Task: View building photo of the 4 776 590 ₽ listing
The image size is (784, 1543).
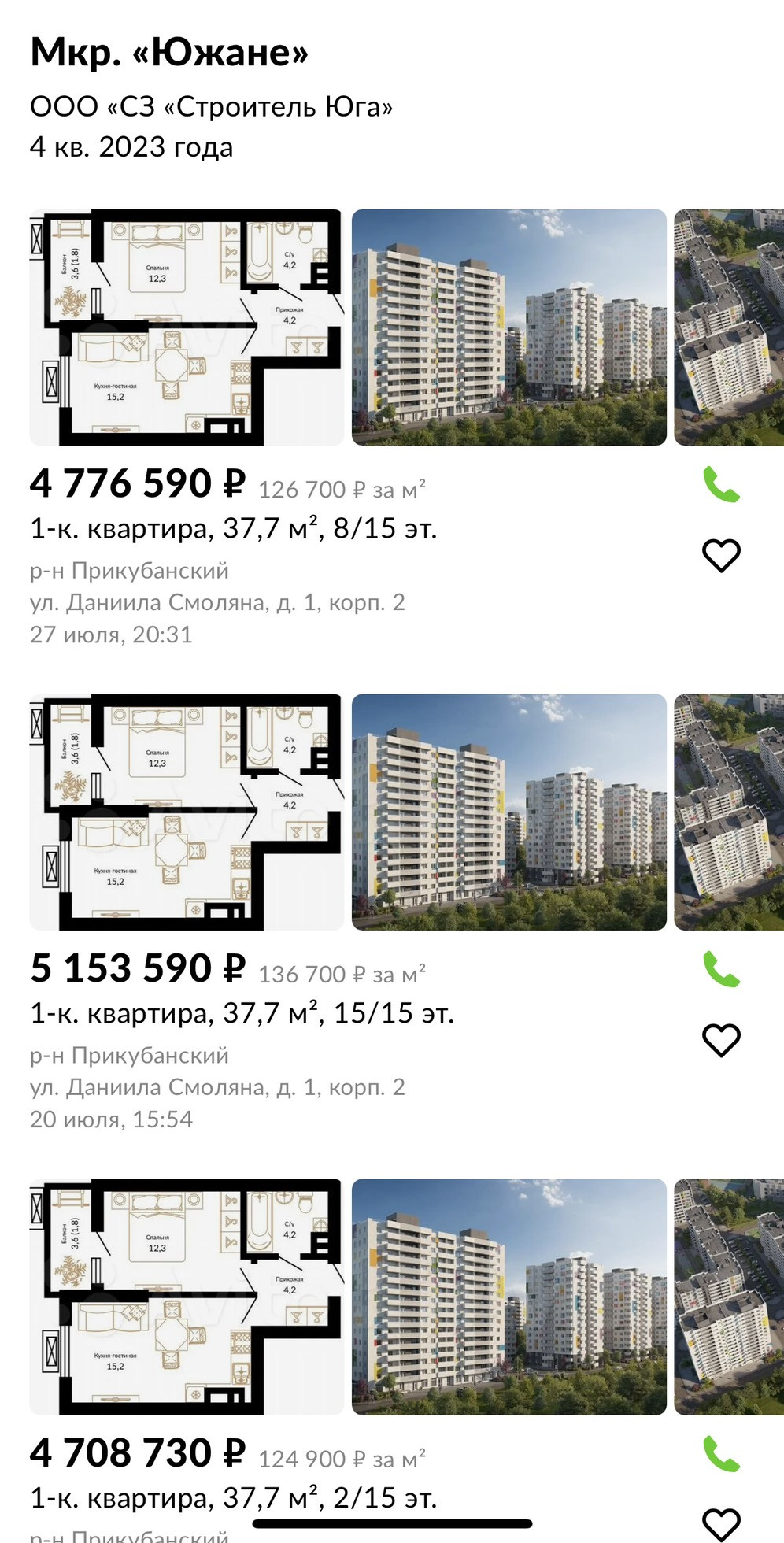Action: point(508,327)
